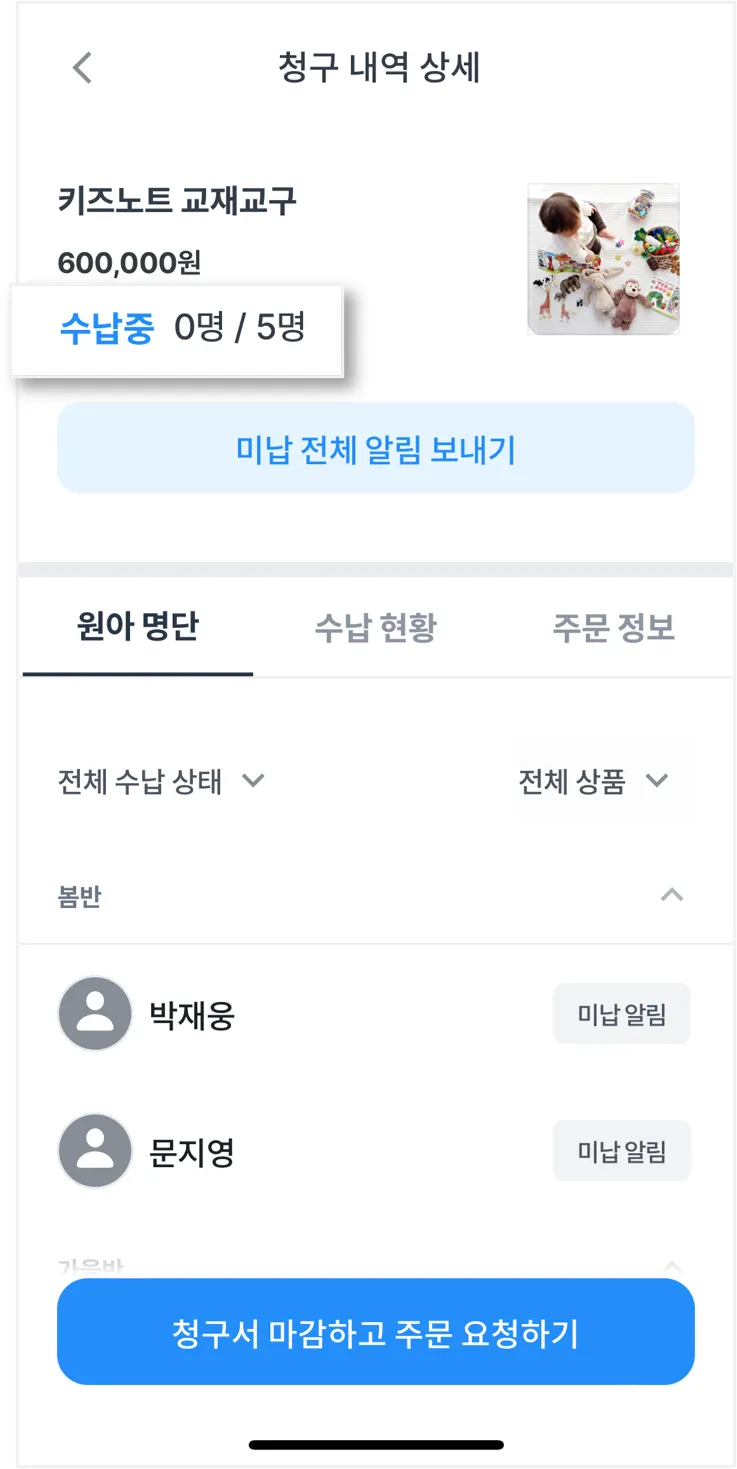Go back from 청구 내역 상세
737x1469 pixels.
pyautogui.click(x=82, y=68)
